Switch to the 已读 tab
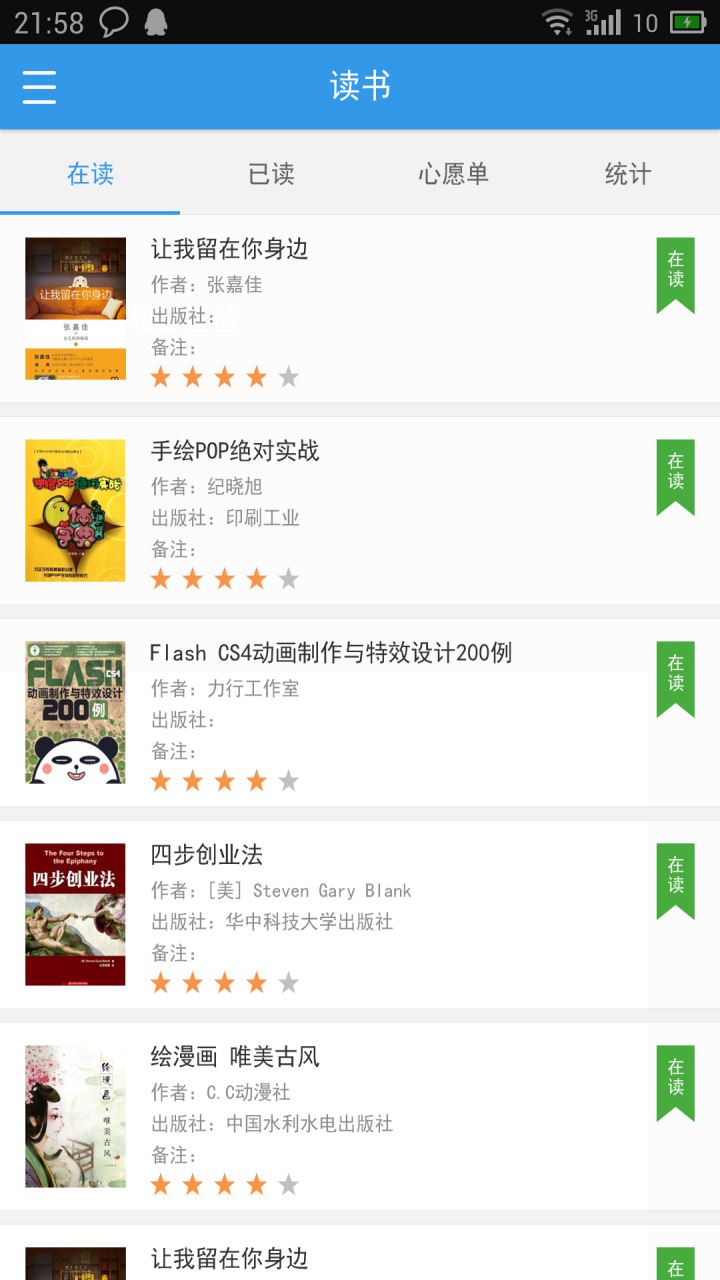This screenshot has width=720, height=1280. [271, 173]
